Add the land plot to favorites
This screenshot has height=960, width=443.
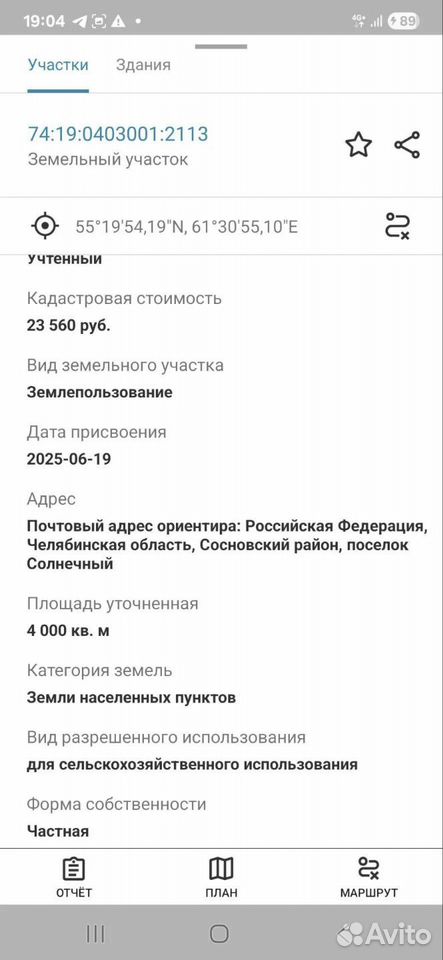[359, 146]
